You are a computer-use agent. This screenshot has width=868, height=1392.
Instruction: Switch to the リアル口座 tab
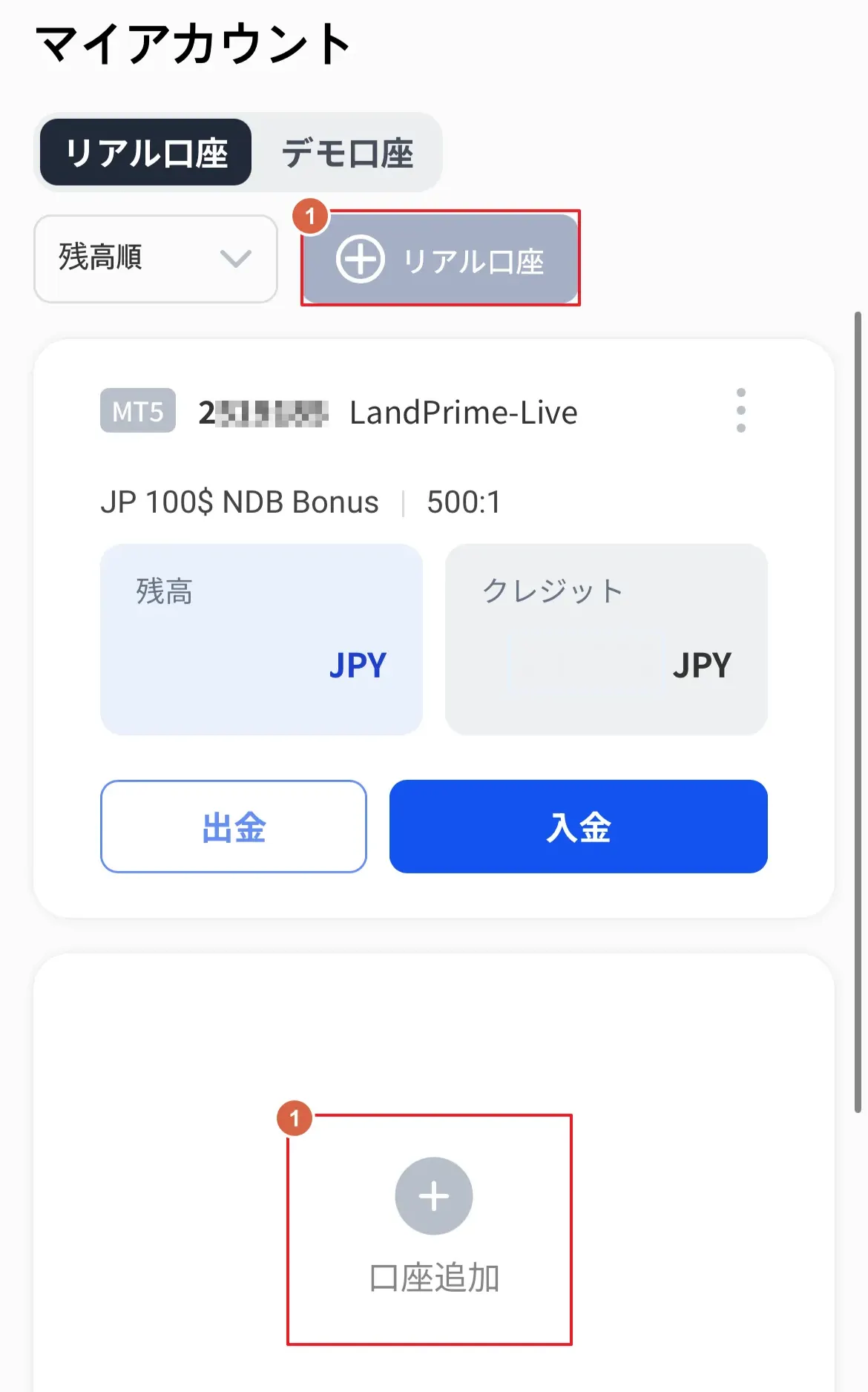[x=145, y=152]
